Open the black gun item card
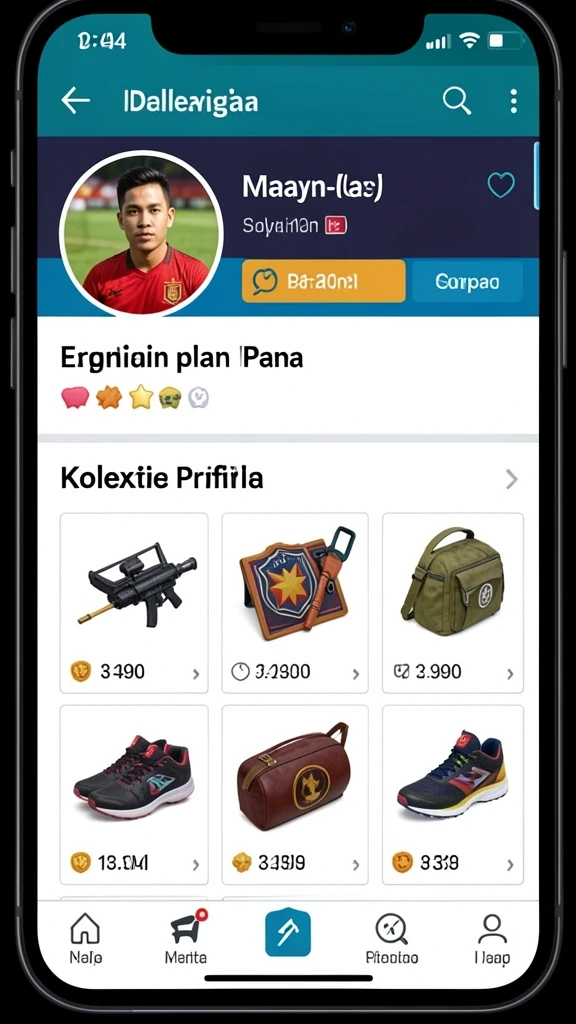Screen dimensions: 576x1024 (x=134, y=603)
